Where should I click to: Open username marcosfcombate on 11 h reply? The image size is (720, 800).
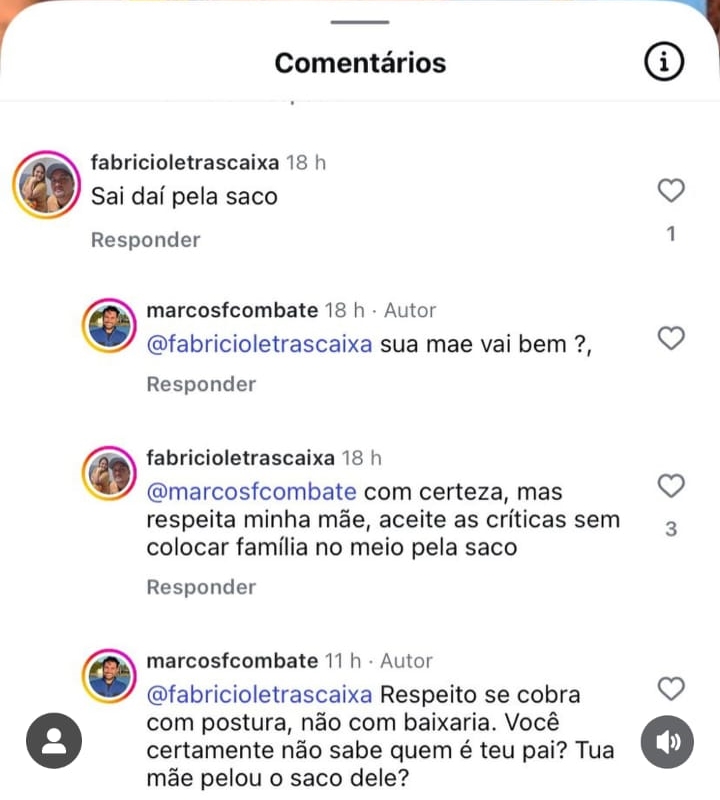232,661
